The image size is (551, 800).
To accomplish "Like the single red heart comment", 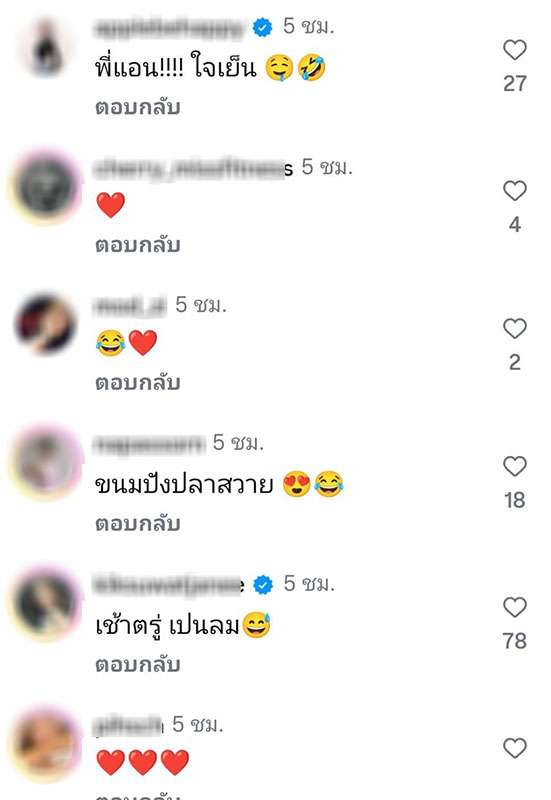I will pos(514,191).
